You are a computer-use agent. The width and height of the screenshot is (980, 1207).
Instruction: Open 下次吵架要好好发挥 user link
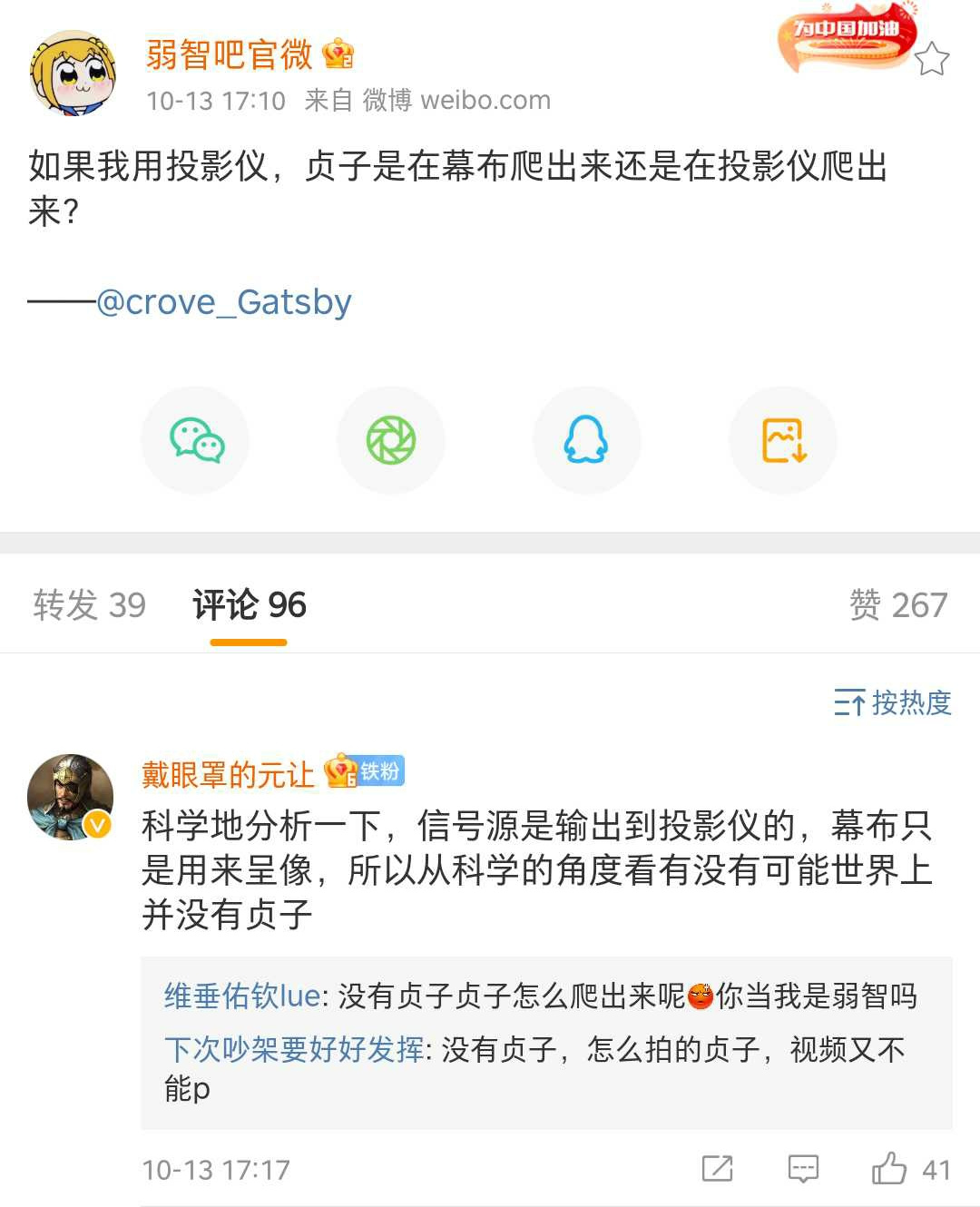coord(293,1050)
